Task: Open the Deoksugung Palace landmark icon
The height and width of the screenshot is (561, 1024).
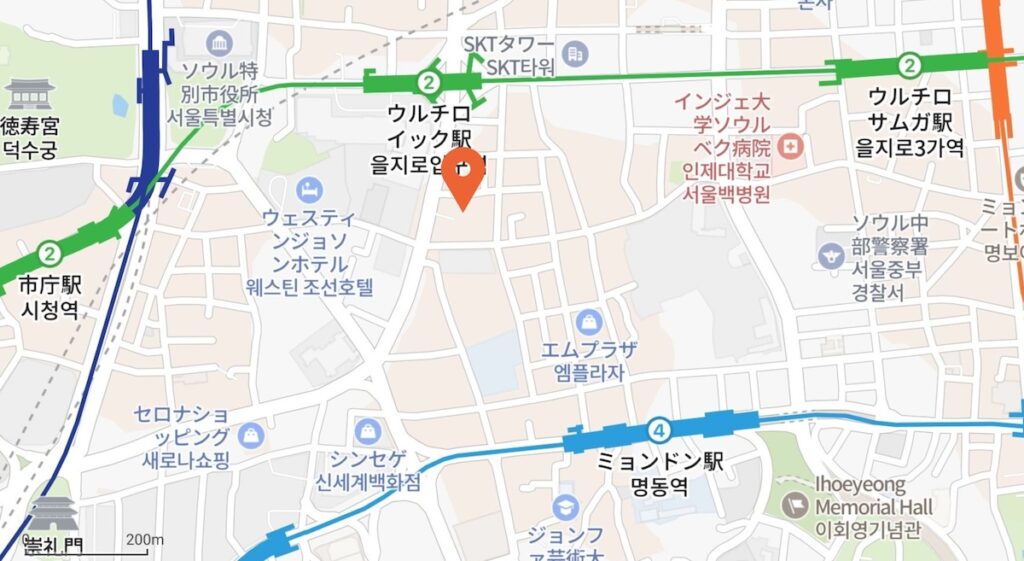Action: pyautogui.click(x=29, y=95)
